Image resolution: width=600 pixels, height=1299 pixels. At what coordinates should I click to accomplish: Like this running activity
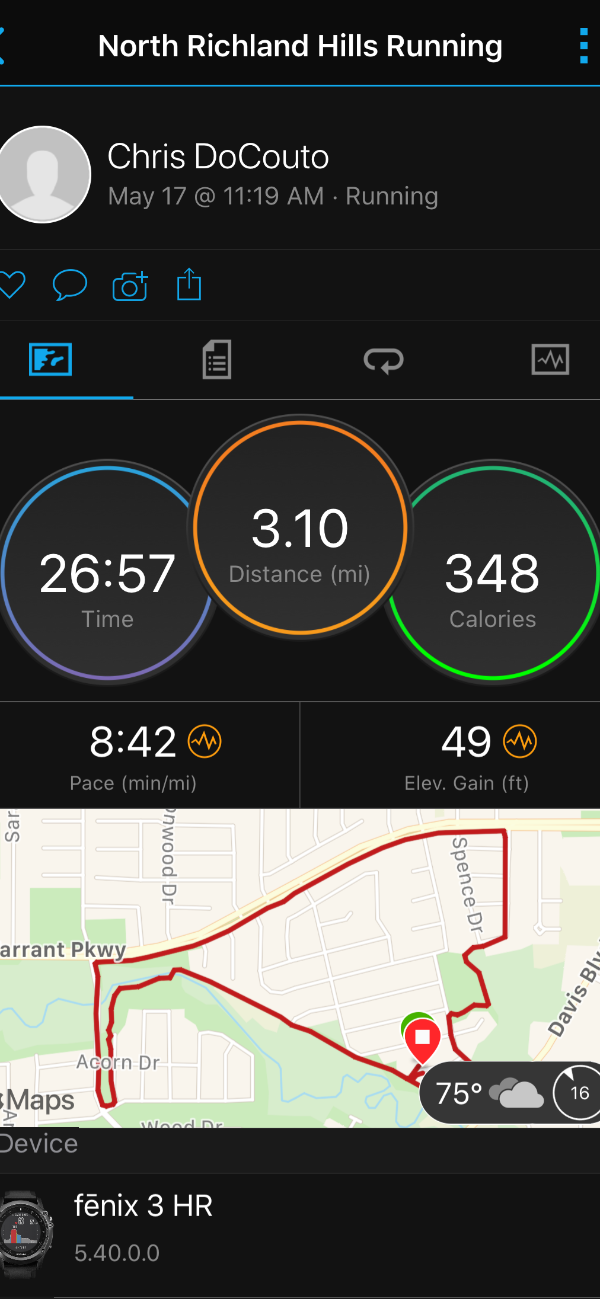(10, 286)
